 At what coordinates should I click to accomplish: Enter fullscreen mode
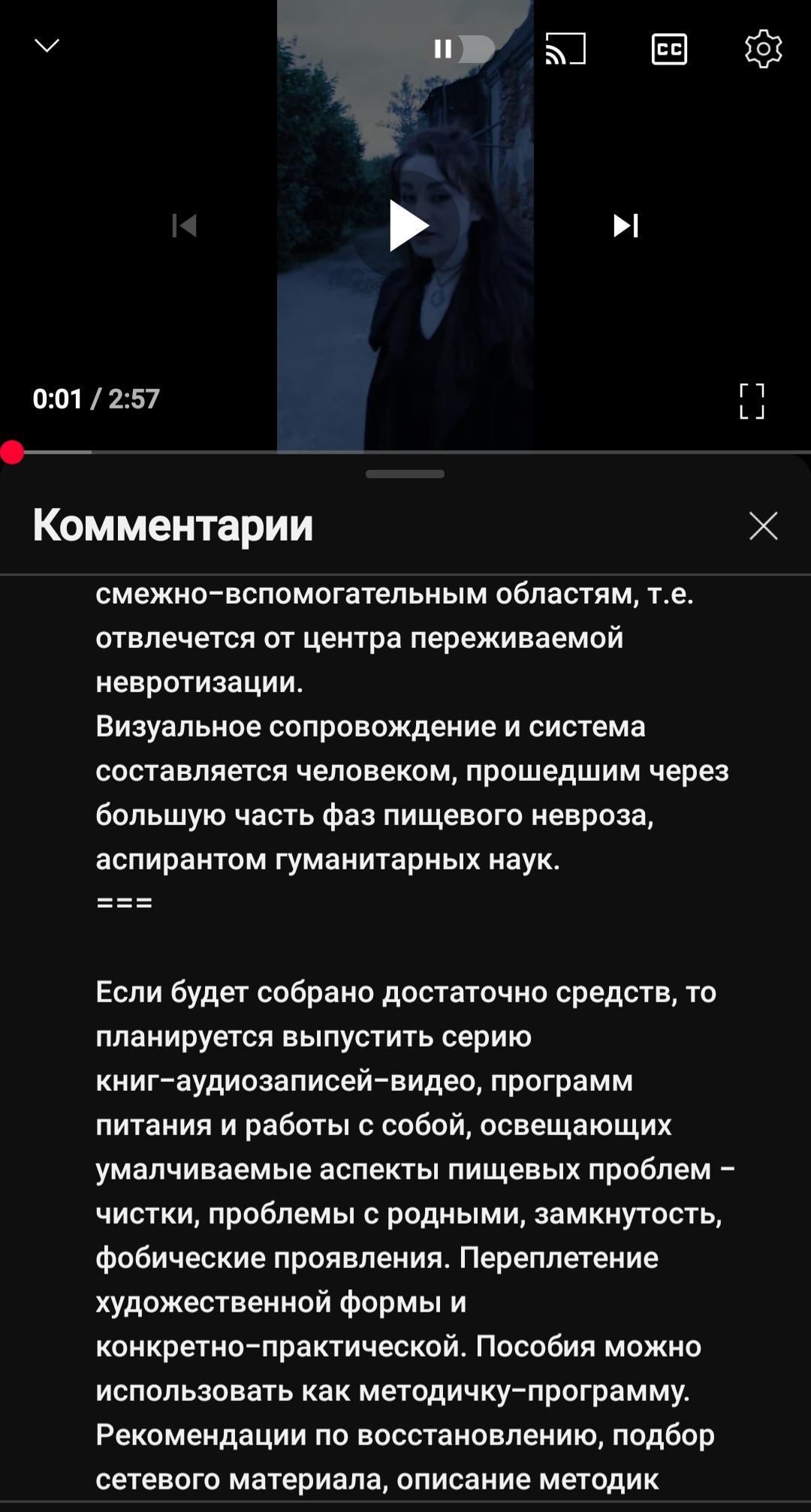[x=751, y=401]
